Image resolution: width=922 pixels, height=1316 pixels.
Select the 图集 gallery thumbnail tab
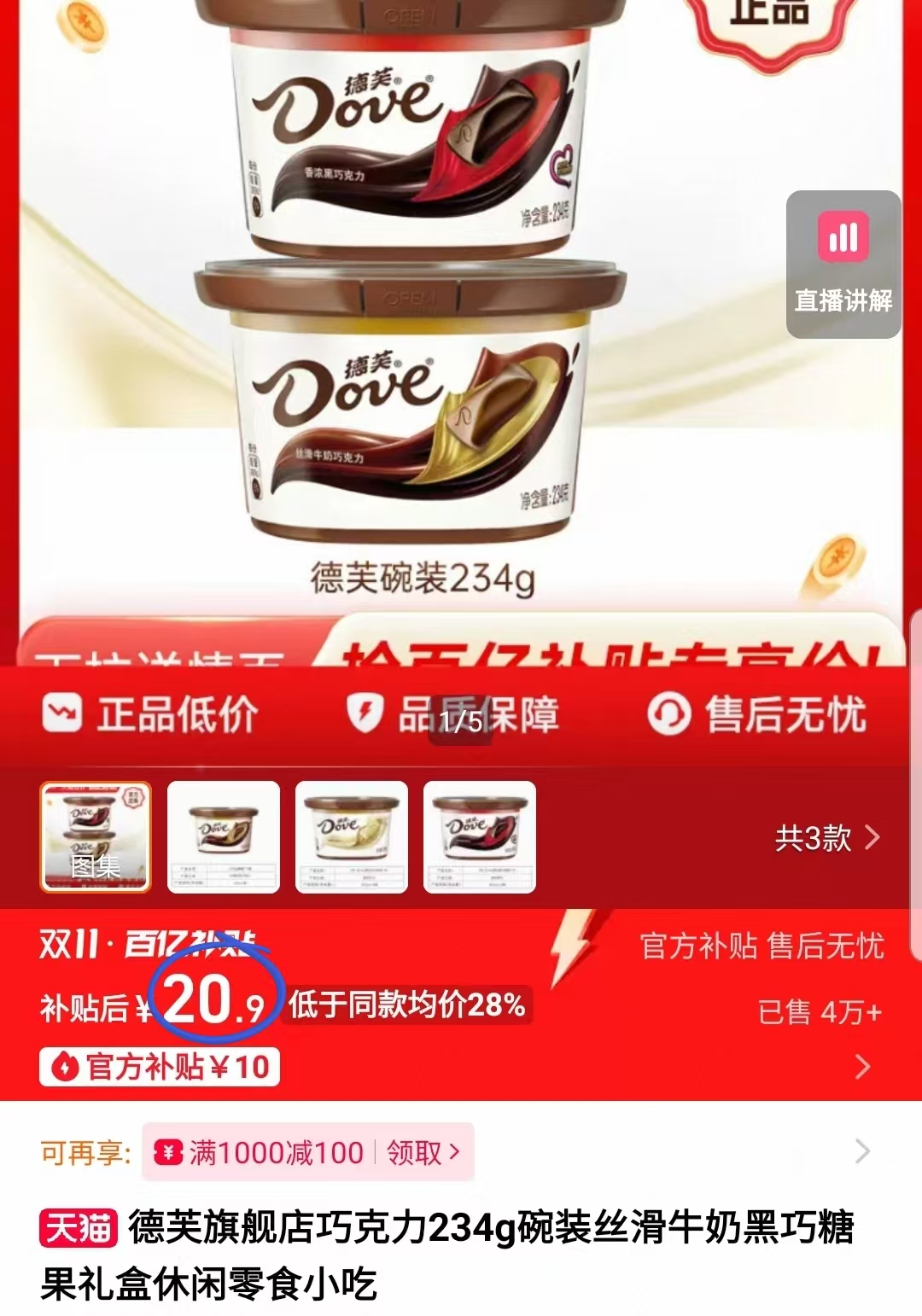coord(96,838)
